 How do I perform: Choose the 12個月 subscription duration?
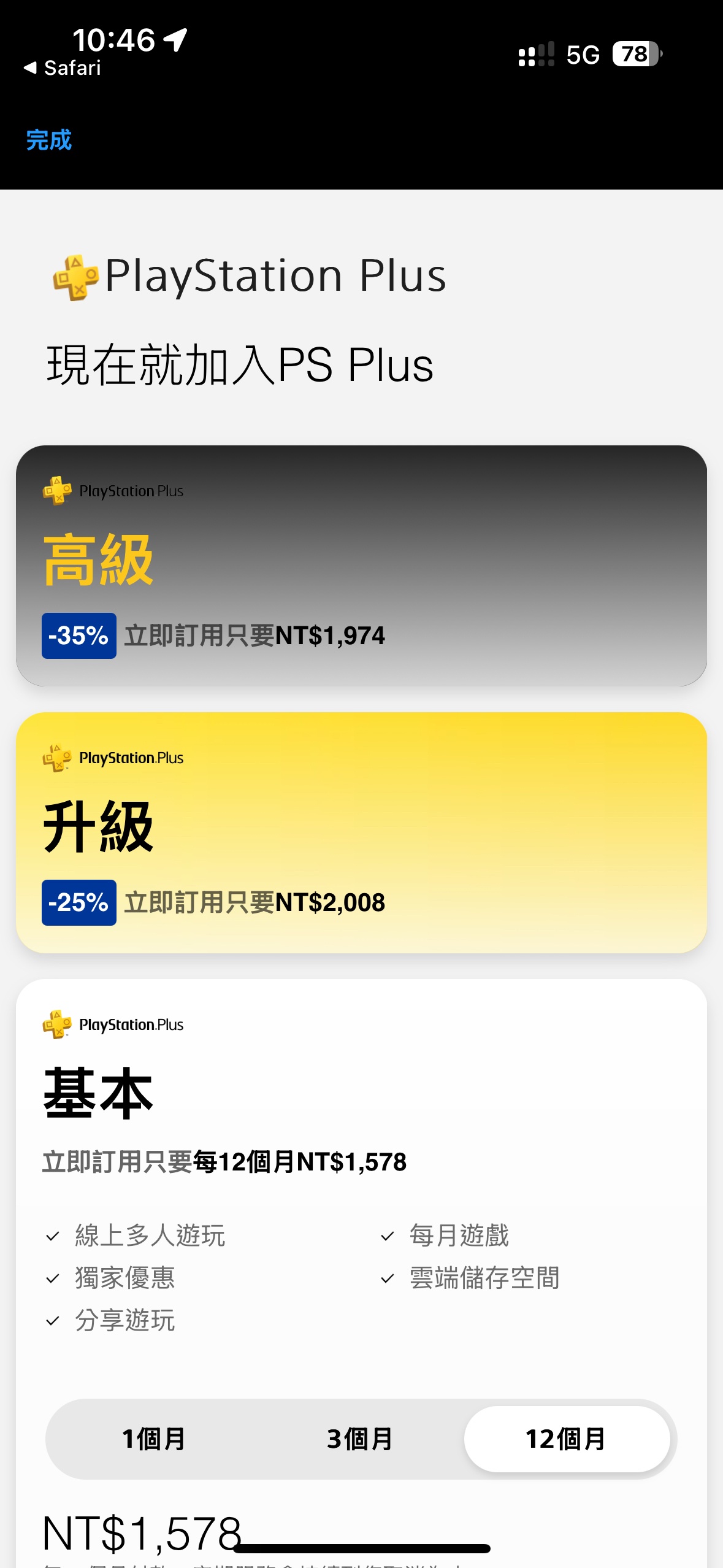click(566, 1439)
